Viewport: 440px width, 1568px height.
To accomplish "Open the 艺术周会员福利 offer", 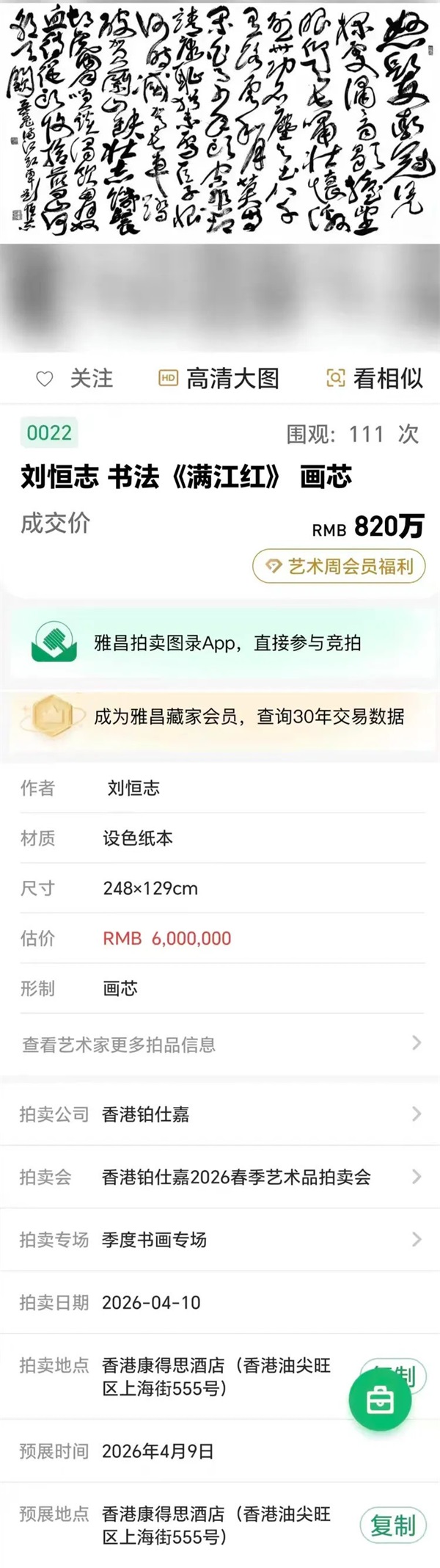I will 339,567.
